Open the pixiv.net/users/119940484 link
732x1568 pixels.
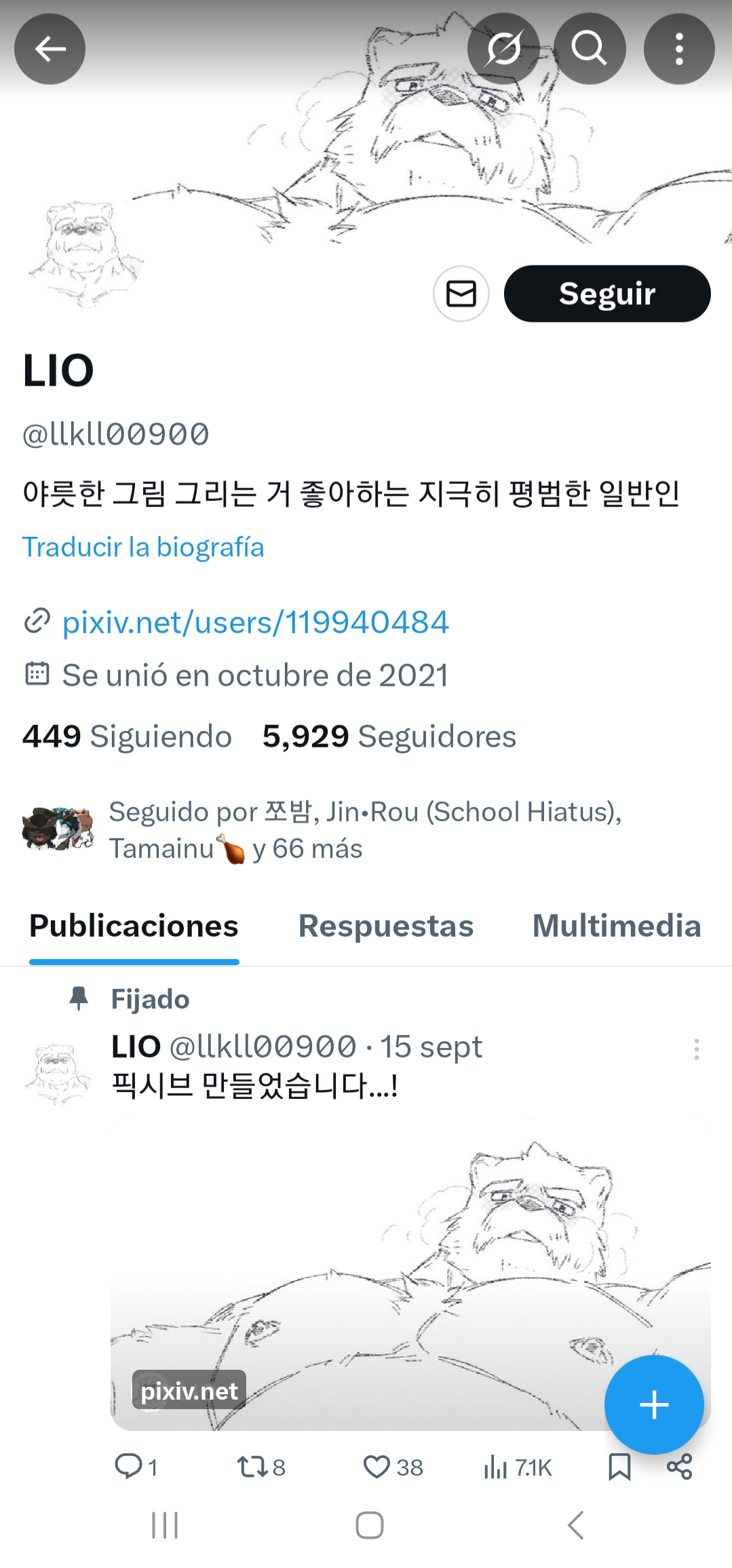pos(255,622)
